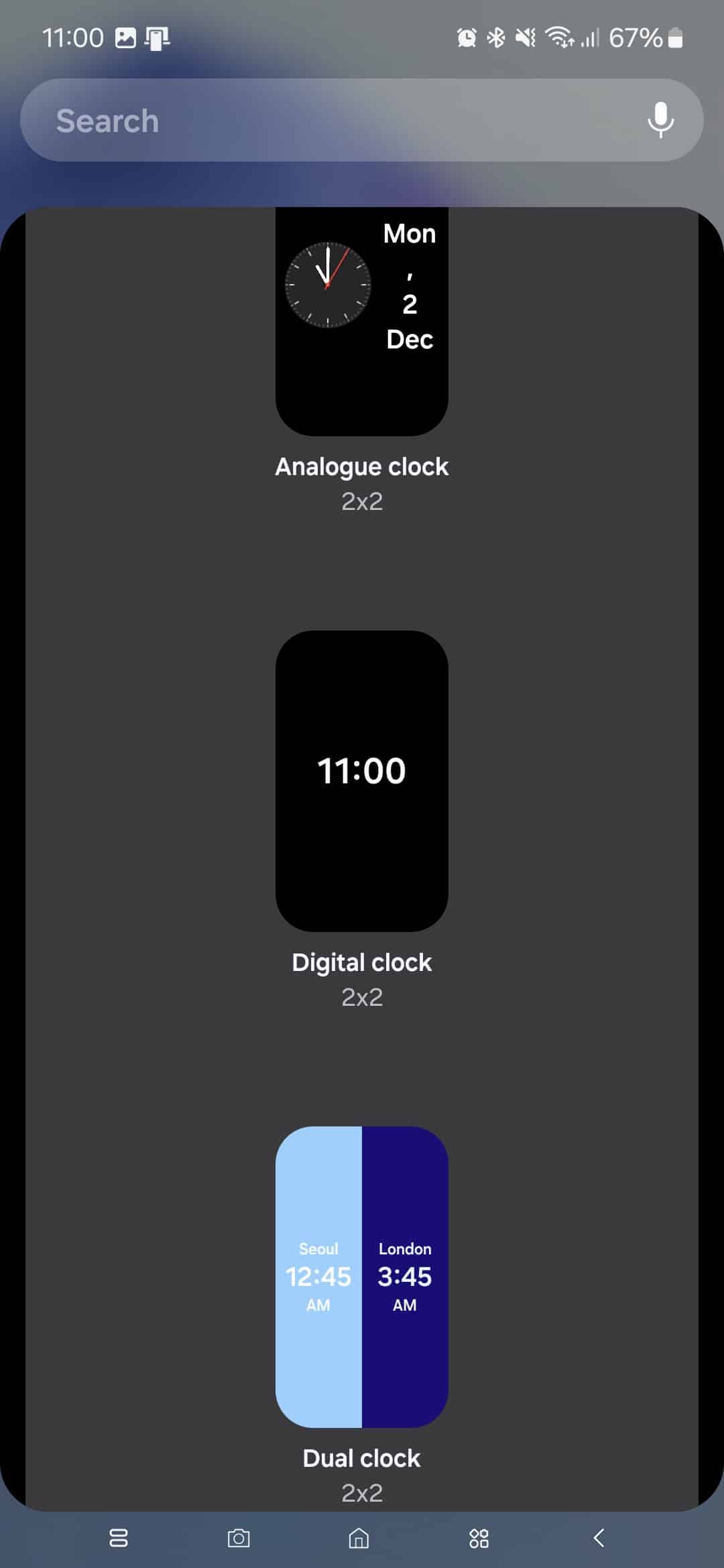This screenshot has height=1568, width=724.
Task: Tap the four-circle icon in the navigation bar
Action: (479, 1538)
